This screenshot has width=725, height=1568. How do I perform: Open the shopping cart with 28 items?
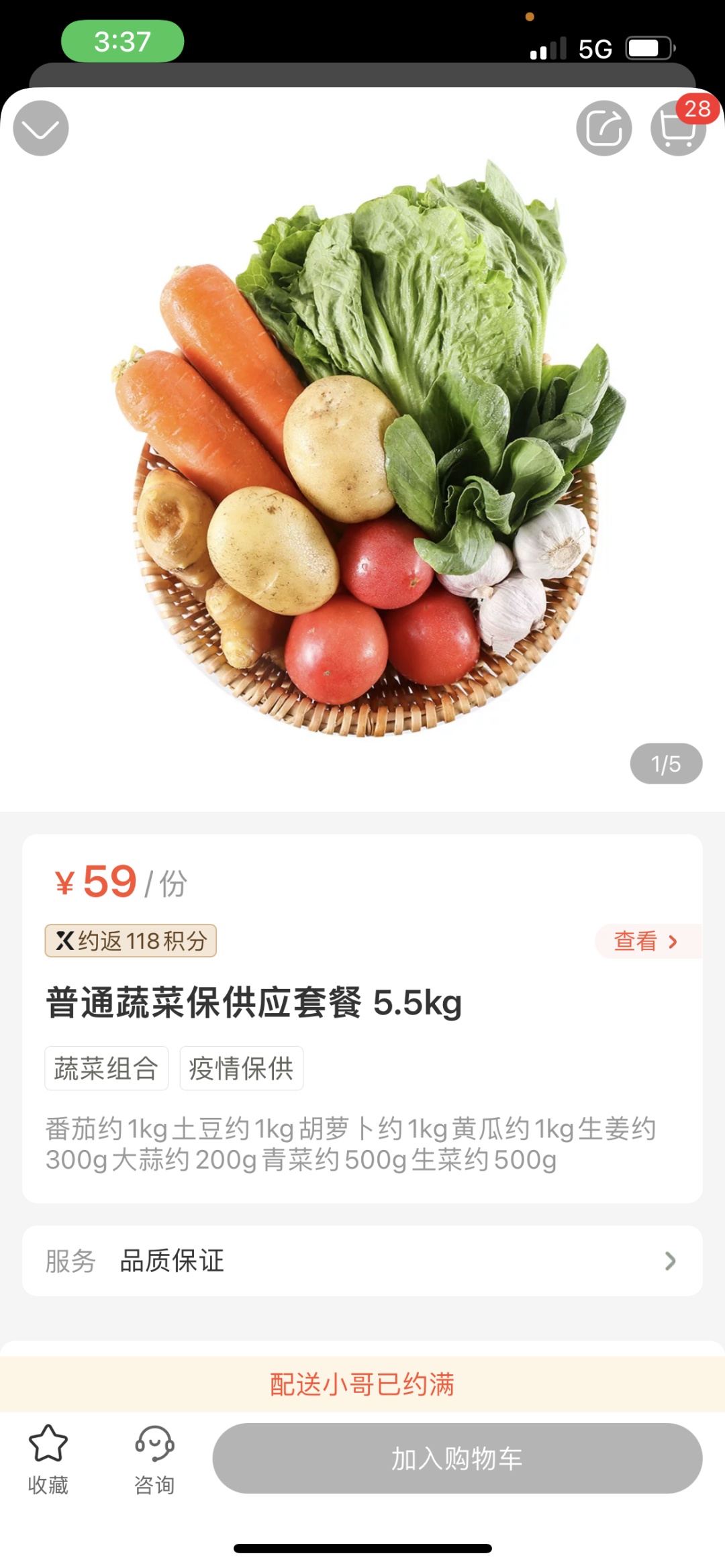[x=678, y=128]
